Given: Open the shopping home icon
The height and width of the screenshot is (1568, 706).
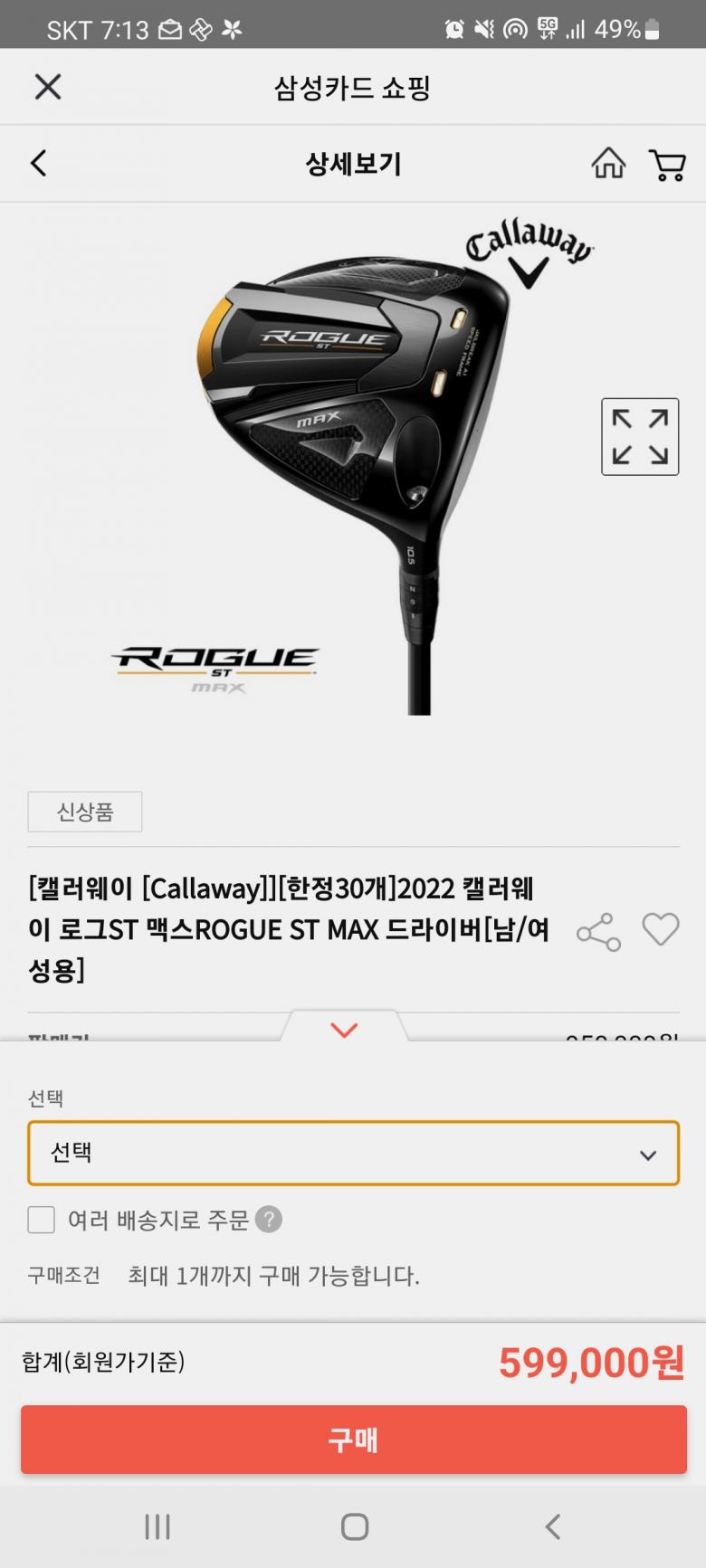Looking at the screenshot, I should (608, 164).
